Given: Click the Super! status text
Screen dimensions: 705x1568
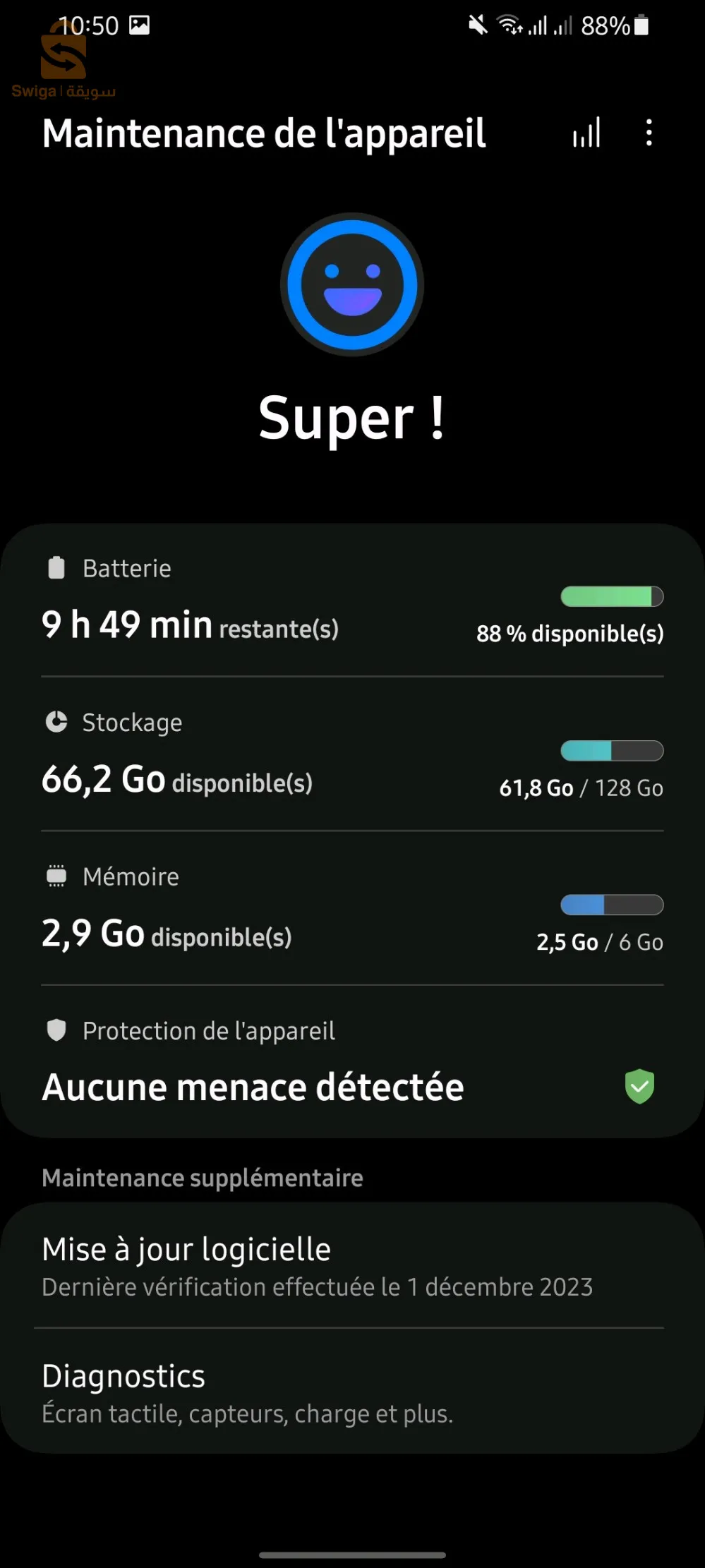Looking at the screenshot, I should [x=351, y=418].
